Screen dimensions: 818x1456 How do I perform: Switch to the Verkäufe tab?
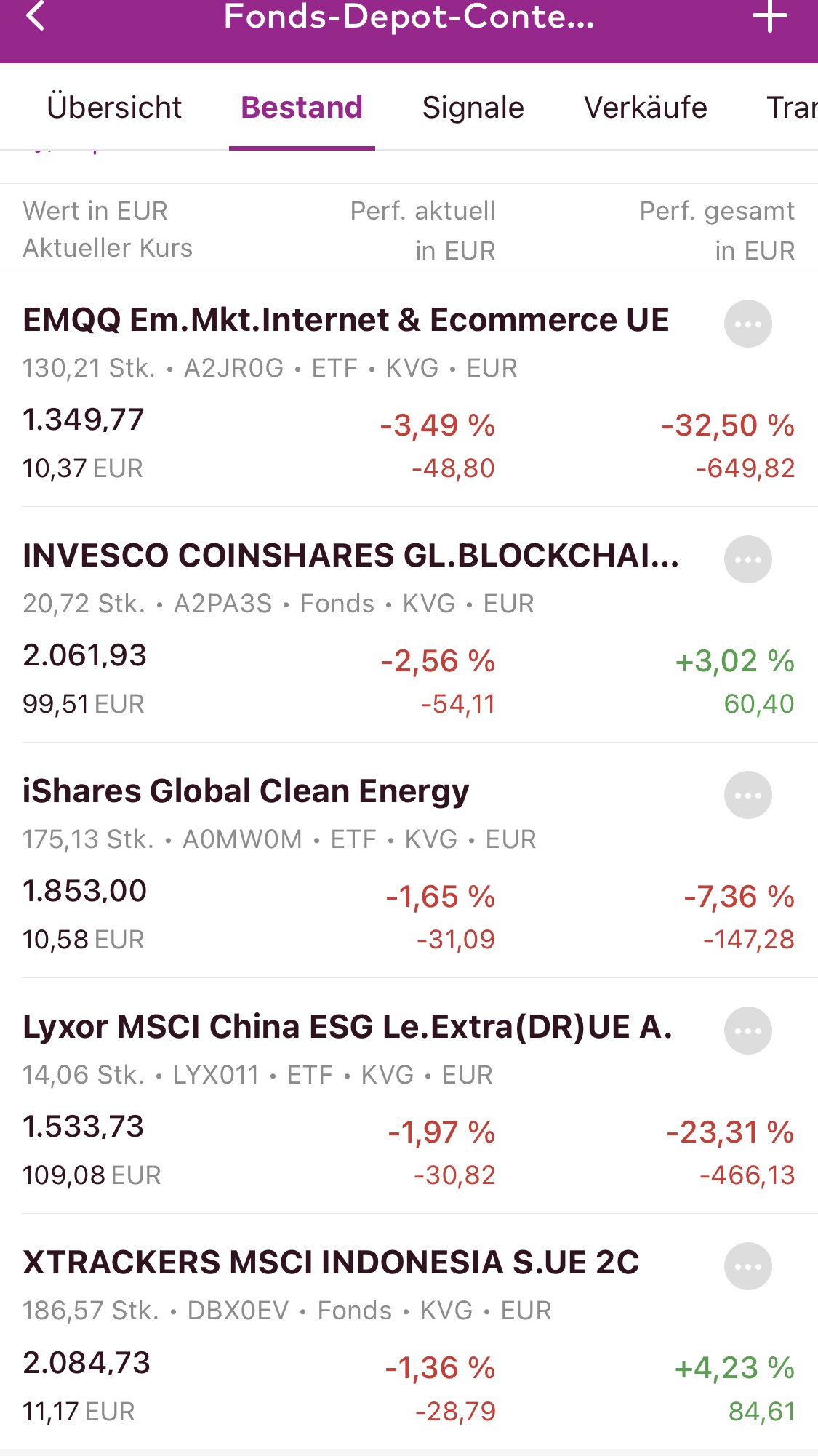point(645,108)
